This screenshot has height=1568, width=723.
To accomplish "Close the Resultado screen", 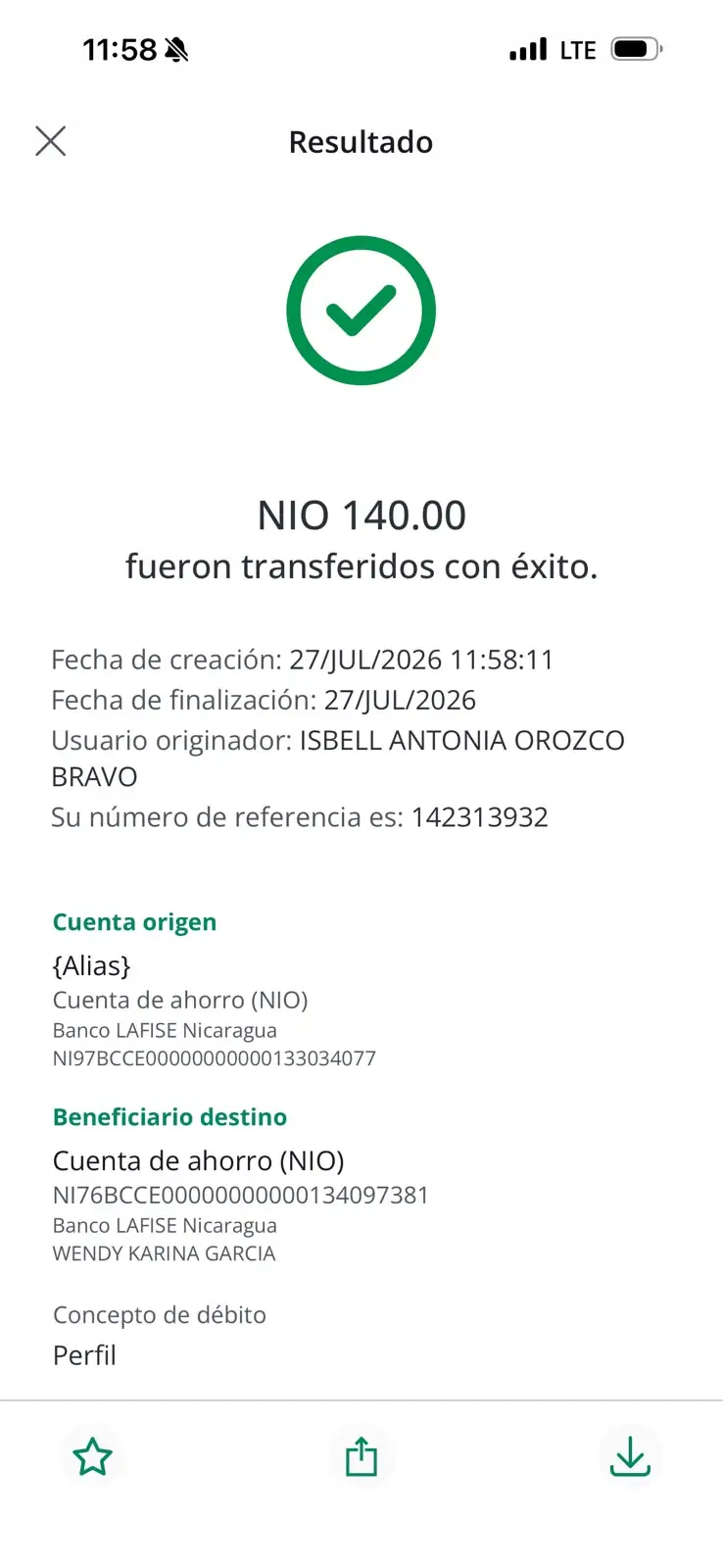I will point(51,141).
